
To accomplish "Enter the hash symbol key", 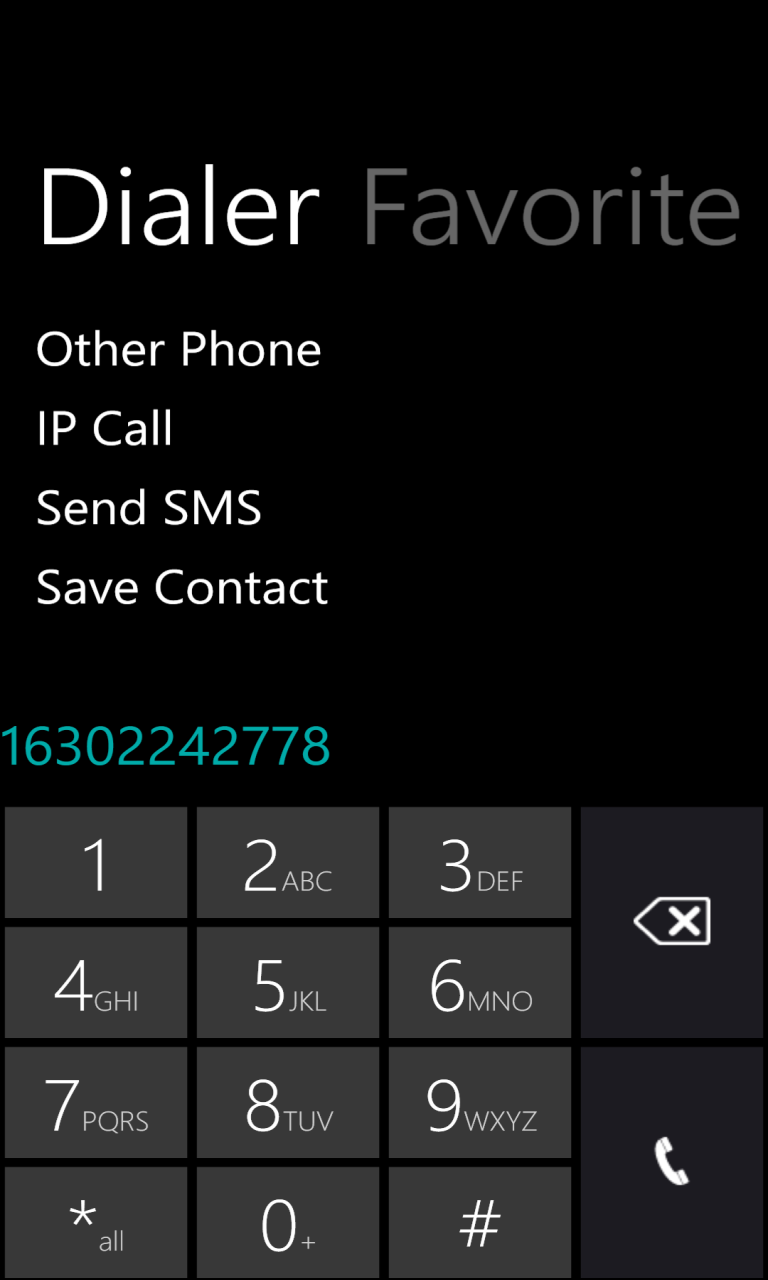I will pyautogui.click(x=480, y=1223).
